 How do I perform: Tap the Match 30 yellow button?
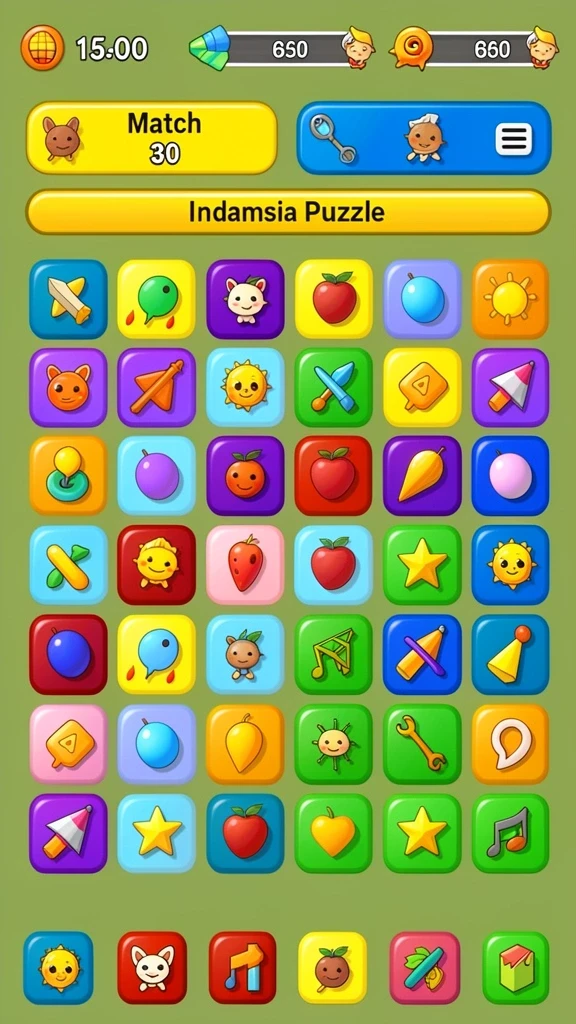click(152, 138)
